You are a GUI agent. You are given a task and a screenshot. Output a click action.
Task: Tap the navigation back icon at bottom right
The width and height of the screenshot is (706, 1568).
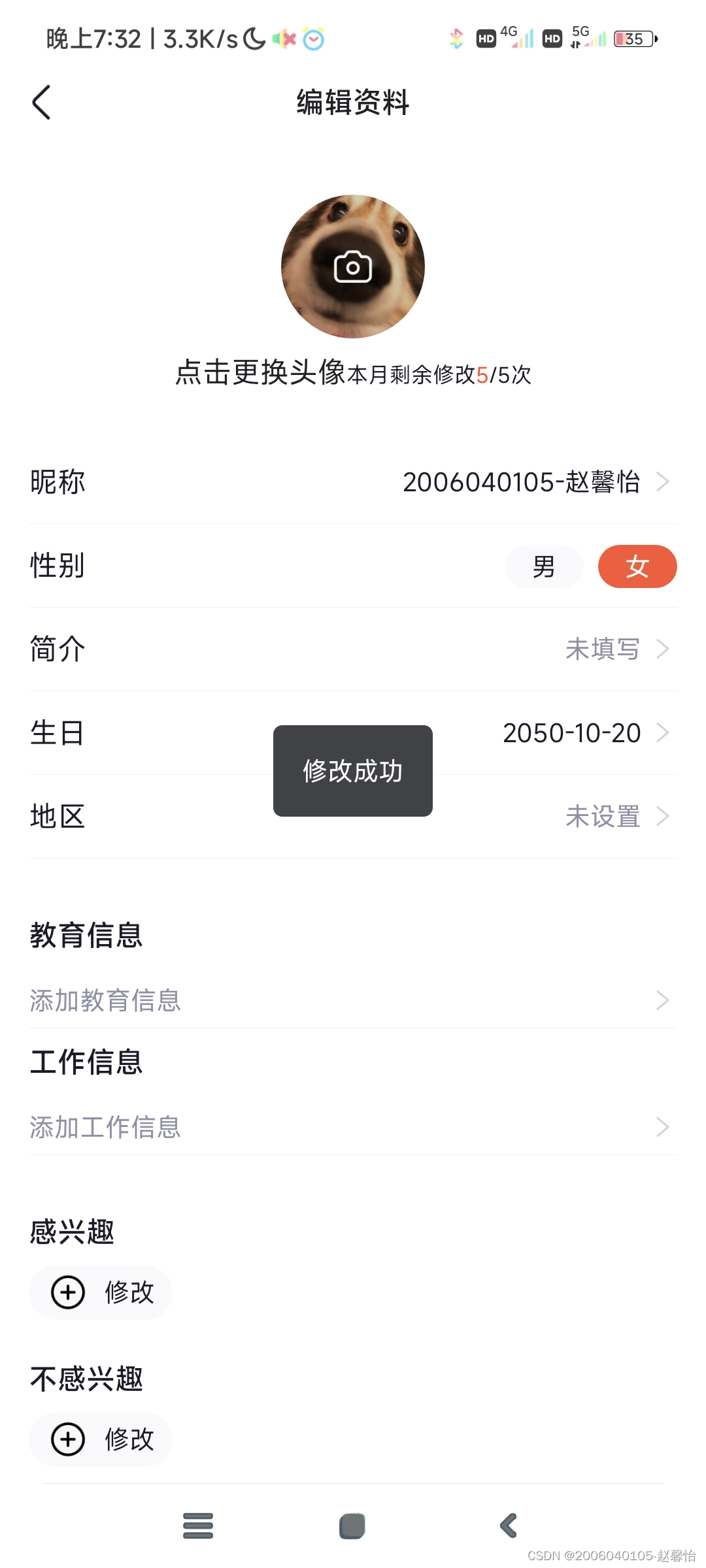[508, 1525]
